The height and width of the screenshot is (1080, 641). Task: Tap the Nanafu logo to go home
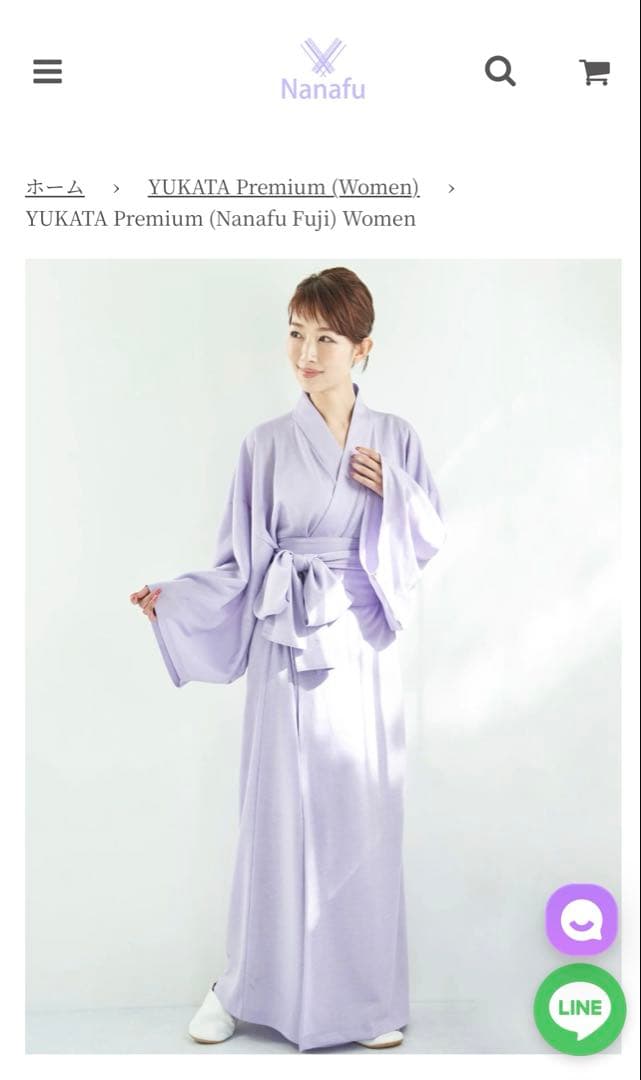[x=322, y=70]
